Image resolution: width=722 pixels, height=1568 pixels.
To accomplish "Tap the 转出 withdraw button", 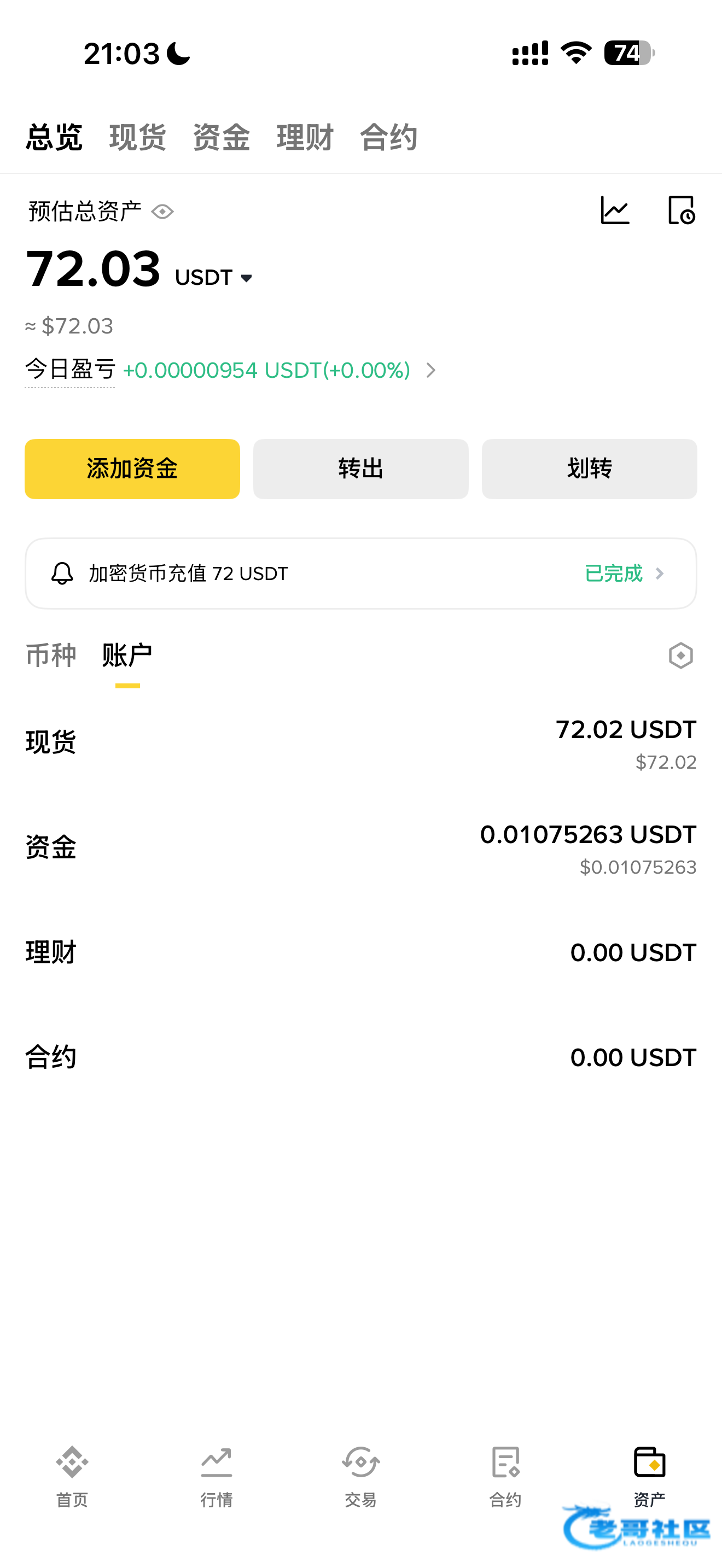I will point(360,469).
